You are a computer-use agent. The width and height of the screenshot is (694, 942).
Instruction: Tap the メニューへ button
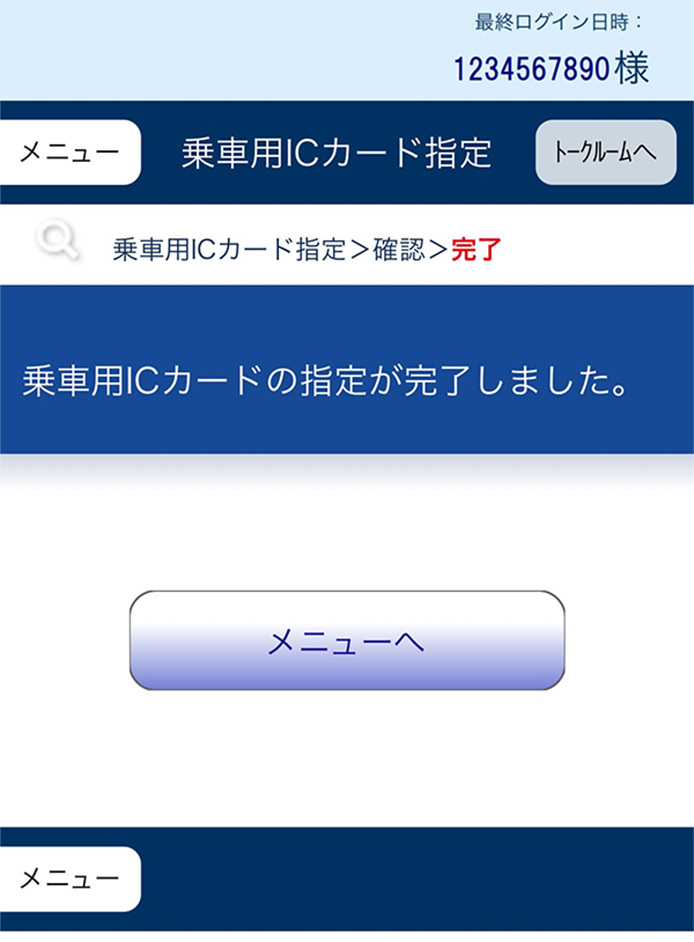click(347, 641)
